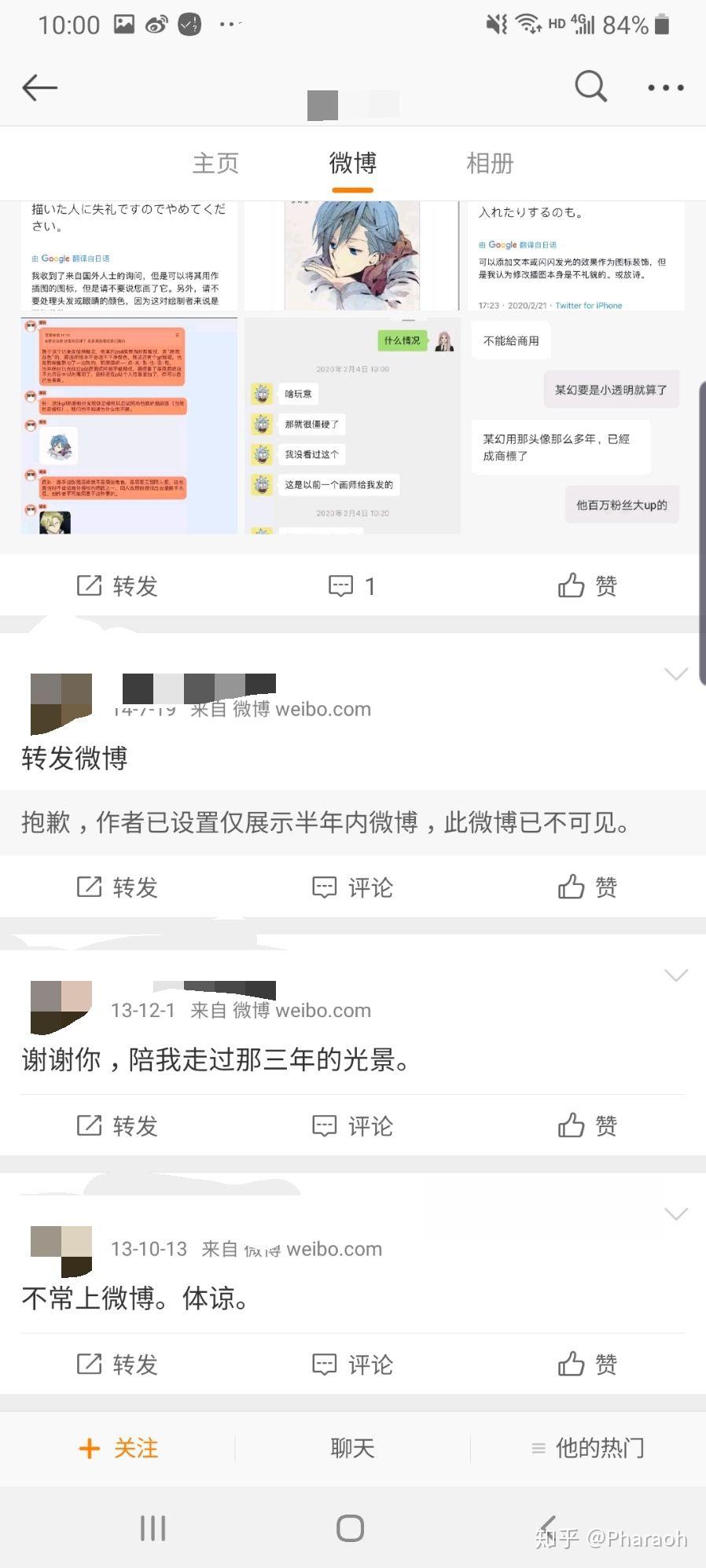Switch to the 相册 tab
Viewport: 706px width, 1568px height.
[x=490, y=163]
